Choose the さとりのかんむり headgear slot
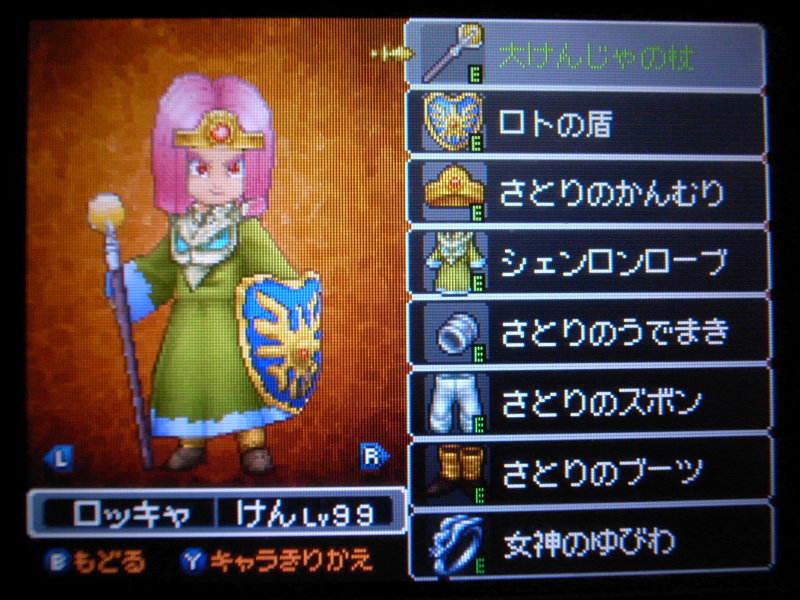Image resolution: width=800 pixels, height=600 pixels. click(x=588, y=190)
